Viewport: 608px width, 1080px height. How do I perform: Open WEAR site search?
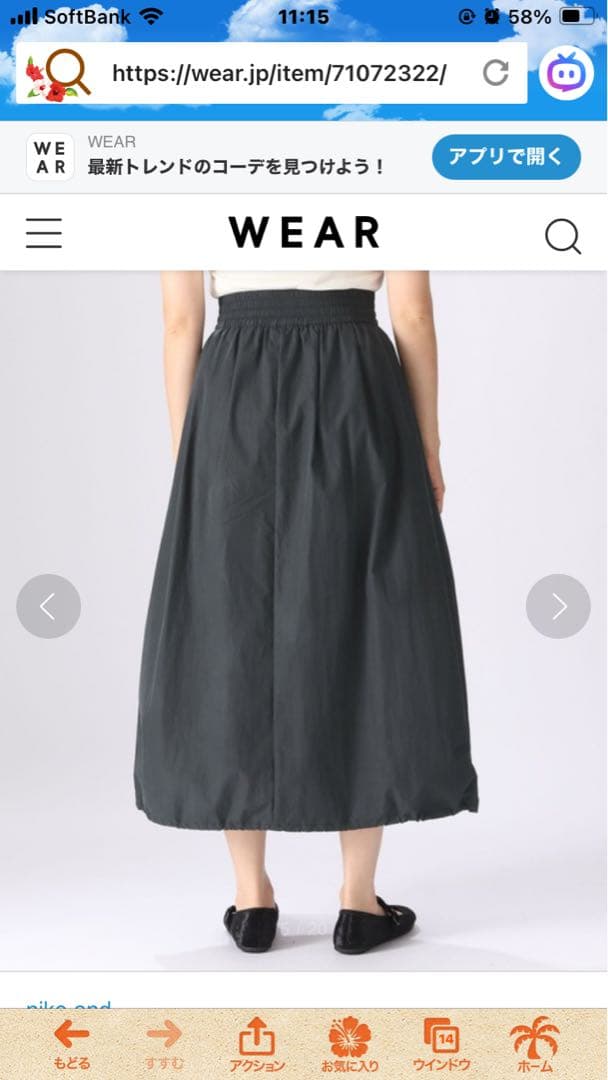click(562, 236)
